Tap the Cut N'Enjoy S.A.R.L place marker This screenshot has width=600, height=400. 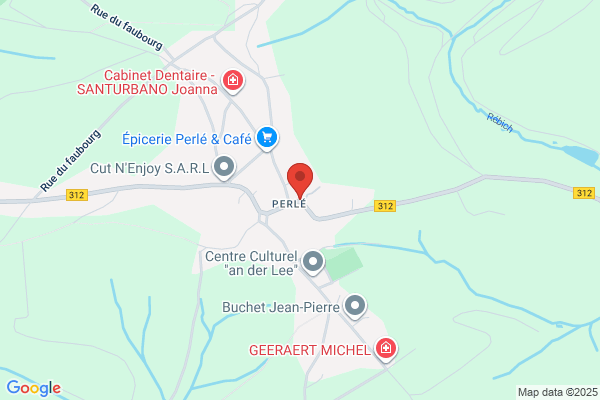point(224,167)
